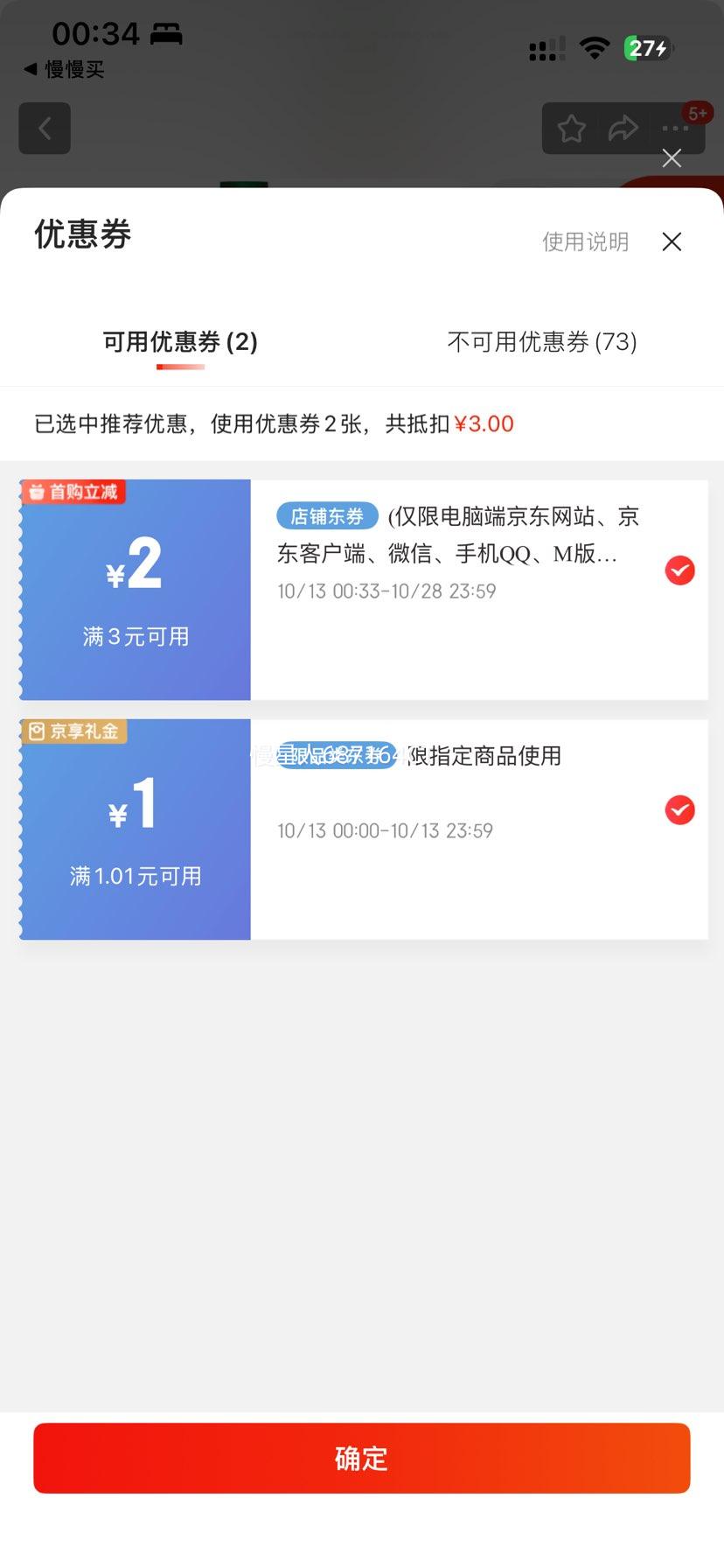Confirm coupon selection with the 确定 button
This screenshot has height=1568, width=724.
[x=362, y=1457]
